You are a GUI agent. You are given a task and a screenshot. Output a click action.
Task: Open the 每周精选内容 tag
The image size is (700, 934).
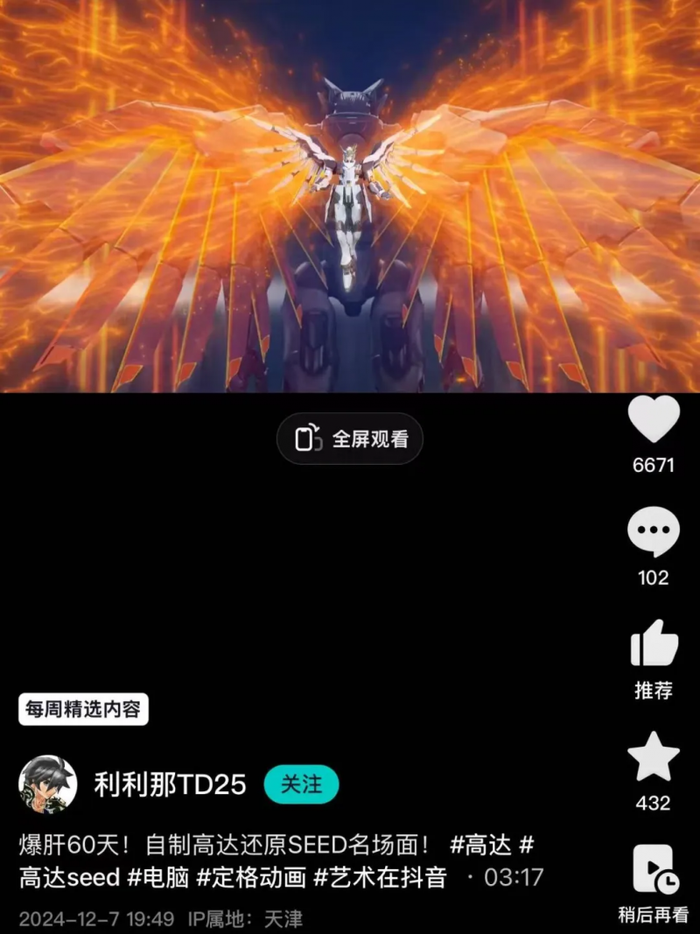point(84,710)
